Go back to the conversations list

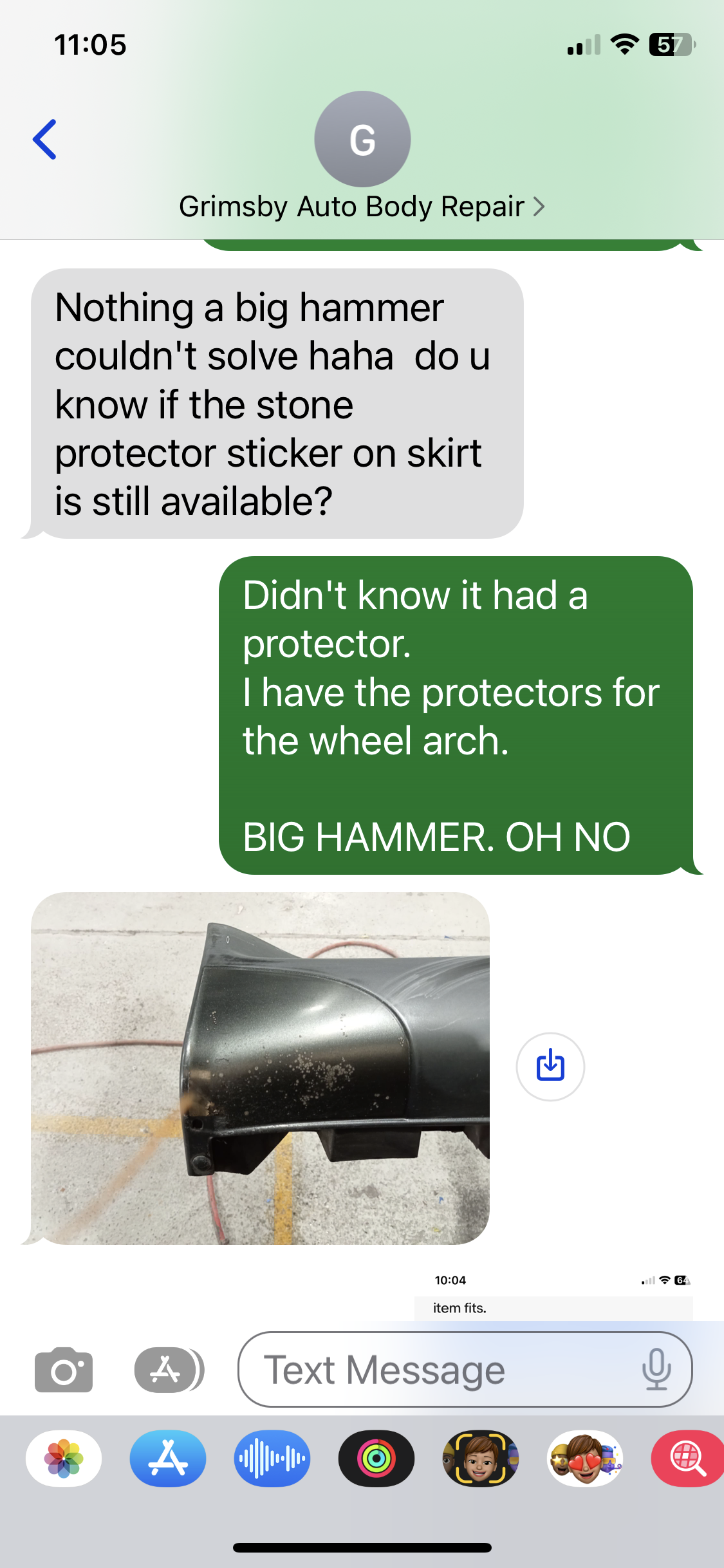[44, 139]
